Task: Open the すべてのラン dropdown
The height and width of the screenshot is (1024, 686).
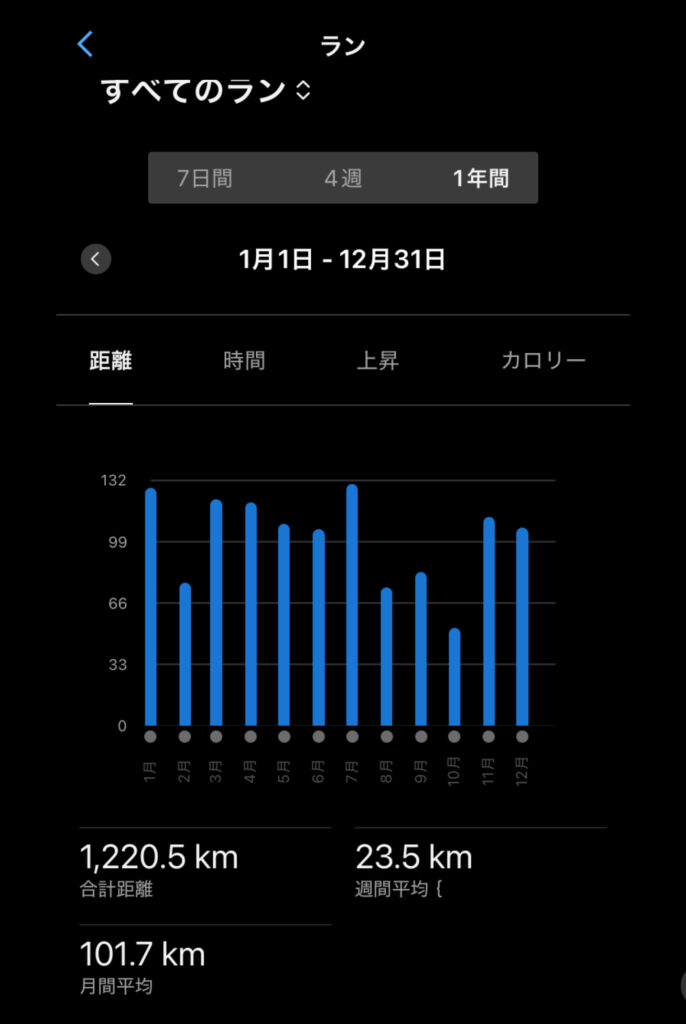Action: point(207,91)
